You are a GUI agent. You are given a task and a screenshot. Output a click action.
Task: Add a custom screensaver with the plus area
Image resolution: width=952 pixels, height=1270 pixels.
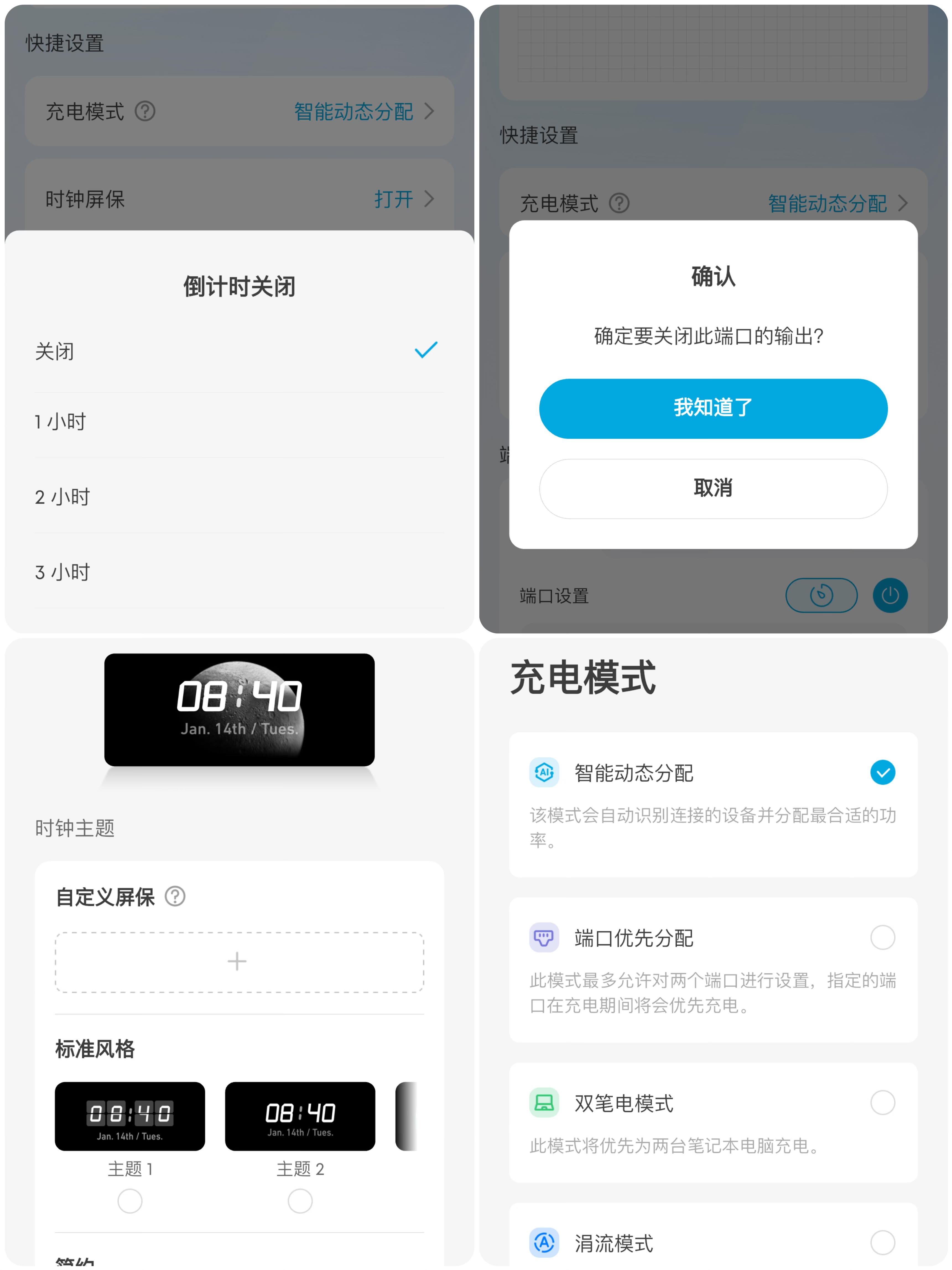(x=238, y=961)
